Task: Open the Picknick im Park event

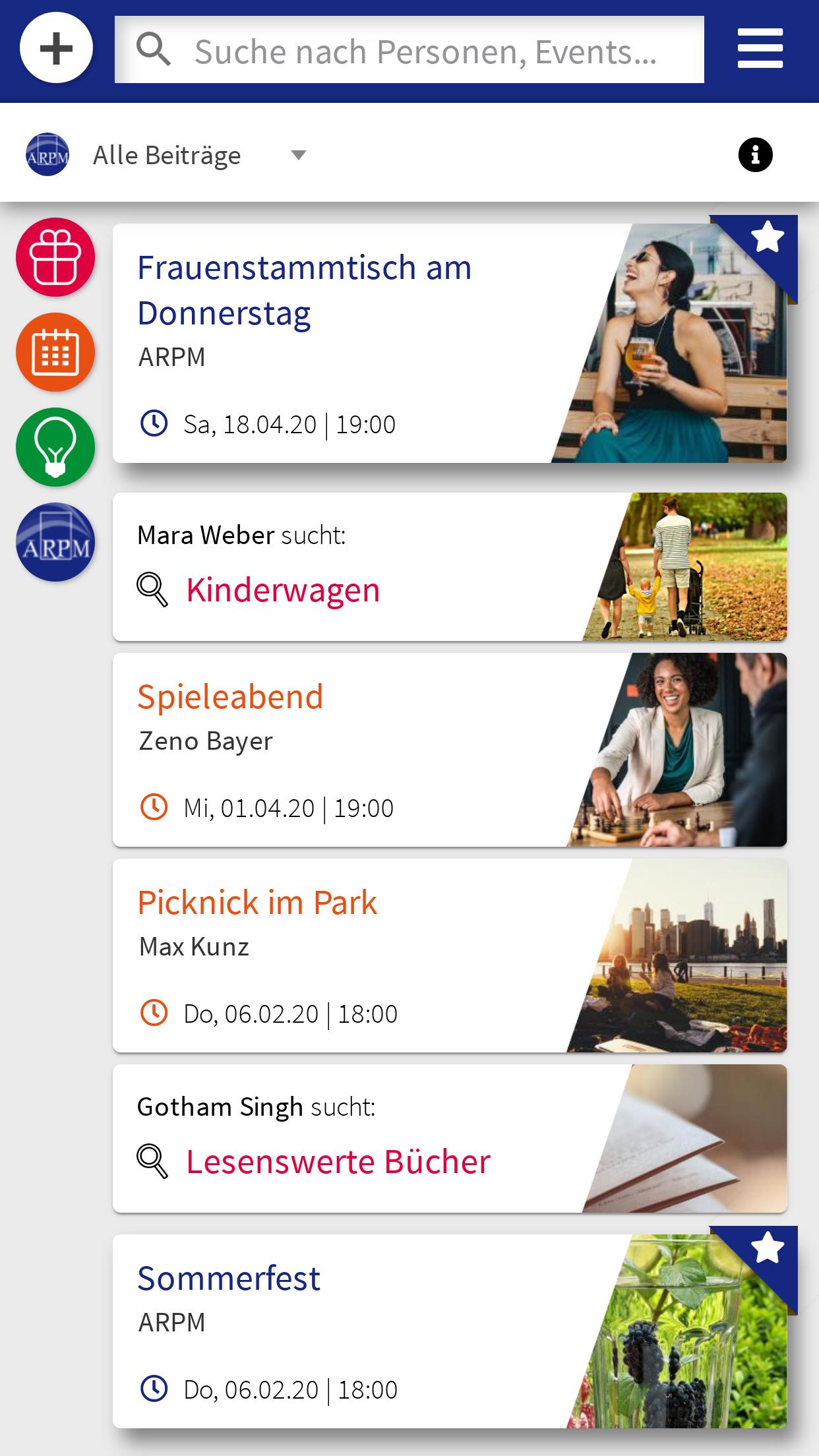Action: [450, 956]
